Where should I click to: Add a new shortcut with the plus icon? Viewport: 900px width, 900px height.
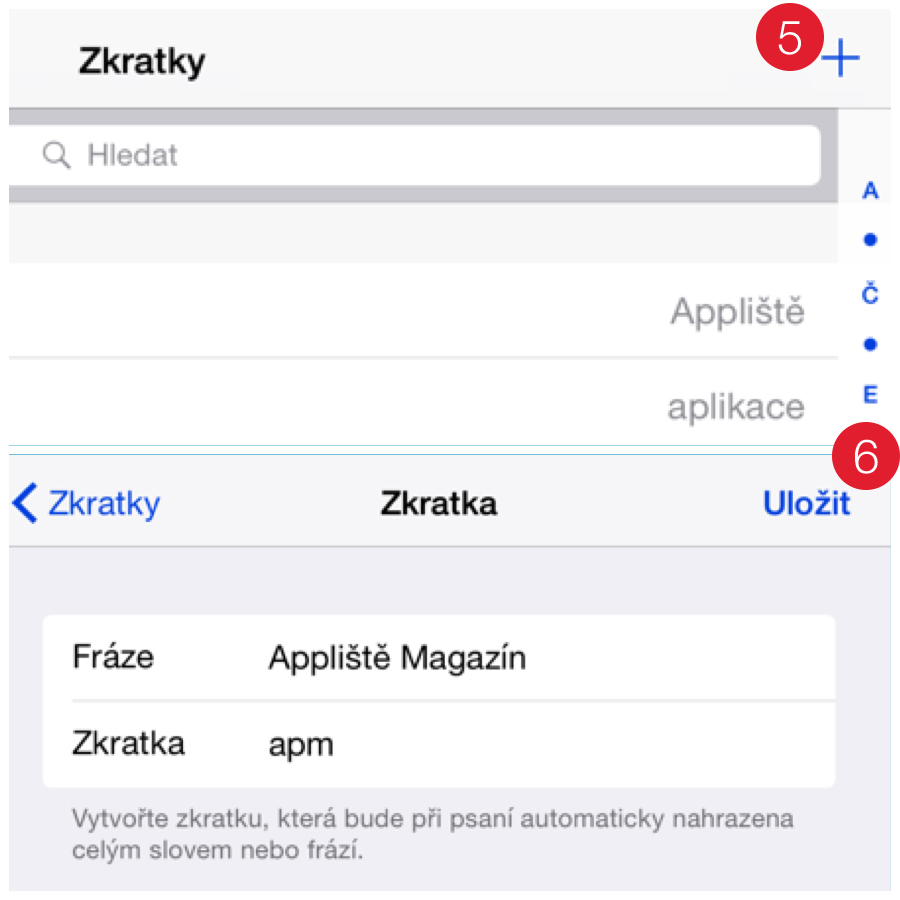[x=841, y=59]
